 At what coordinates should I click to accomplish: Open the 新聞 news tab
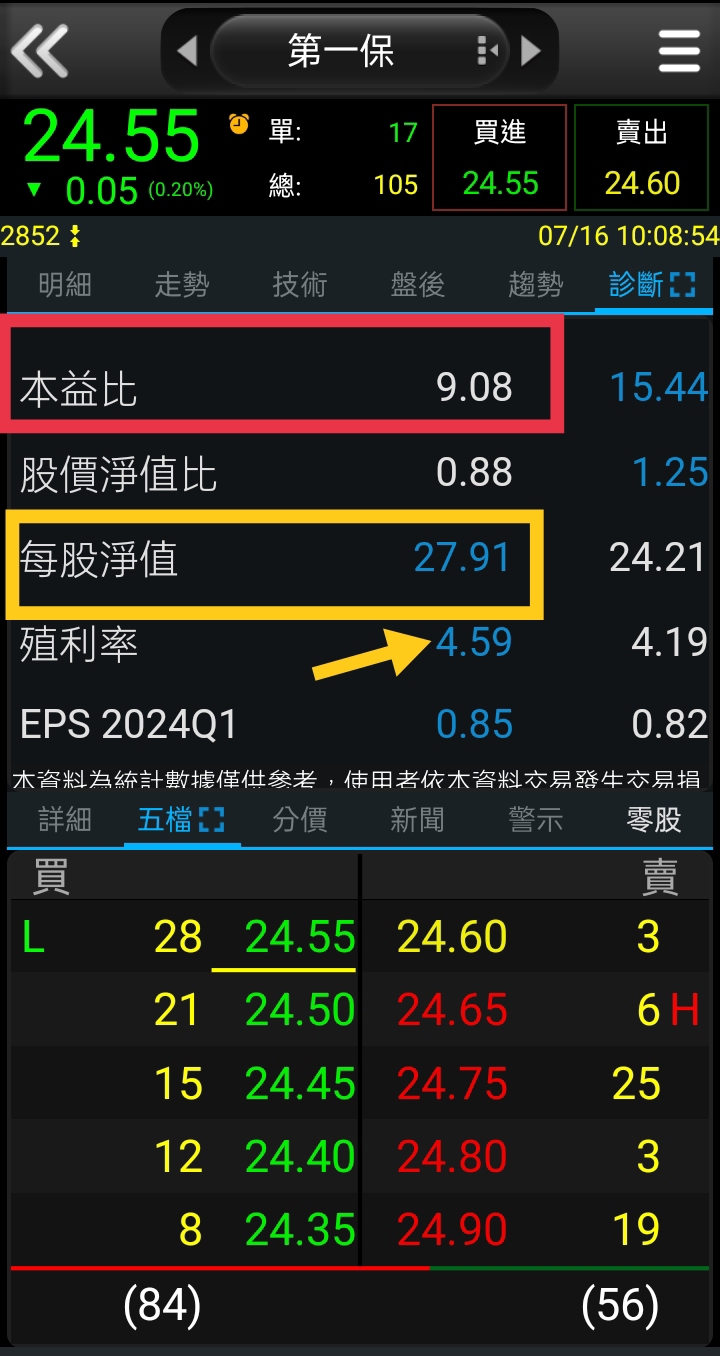click(417, 820)
